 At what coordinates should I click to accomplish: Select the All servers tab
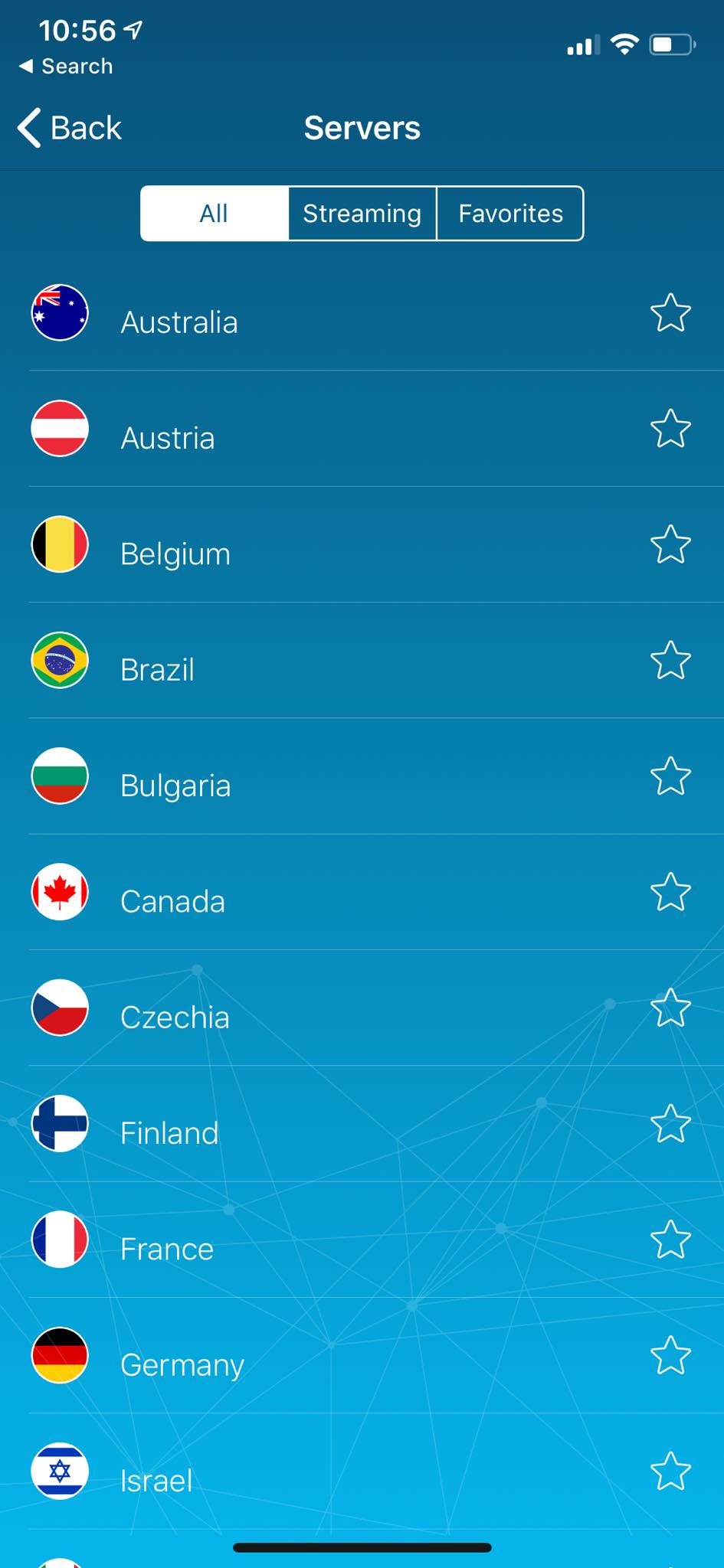tap(215, 214)
